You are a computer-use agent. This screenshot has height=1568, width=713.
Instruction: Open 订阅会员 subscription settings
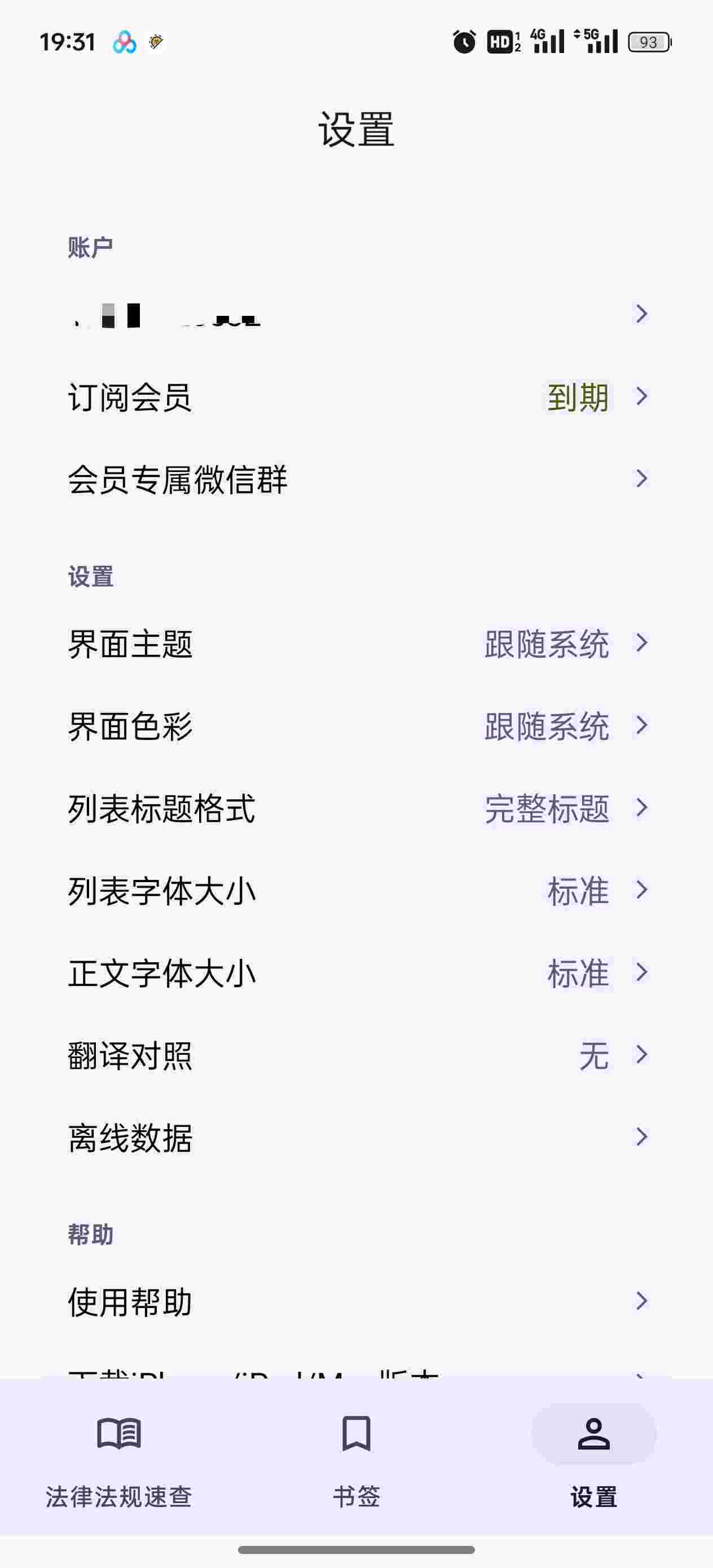point(356,397)
